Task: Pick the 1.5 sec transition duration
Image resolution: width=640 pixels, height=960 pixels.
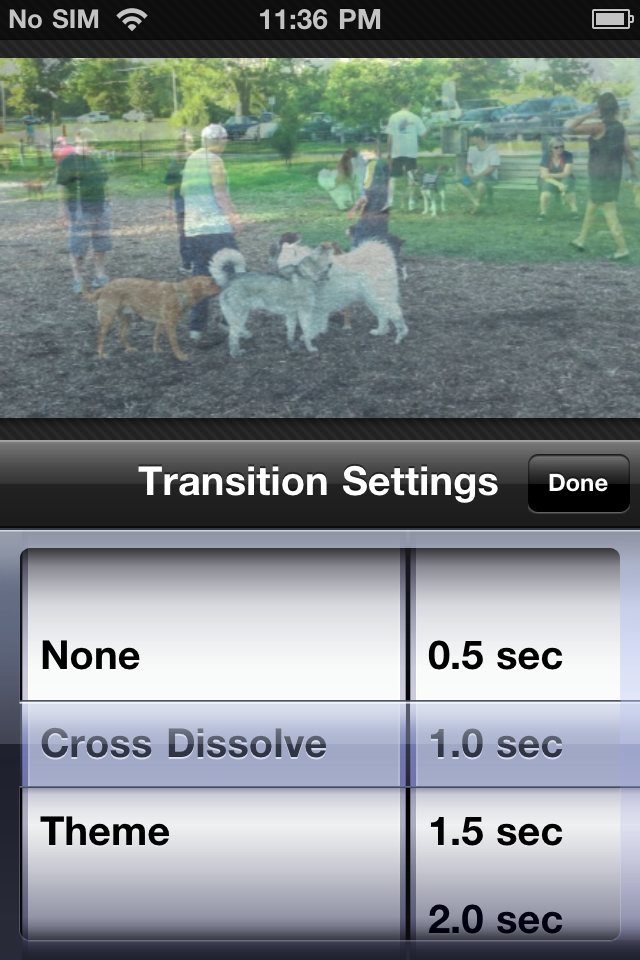Action: [x=496, y=832]
